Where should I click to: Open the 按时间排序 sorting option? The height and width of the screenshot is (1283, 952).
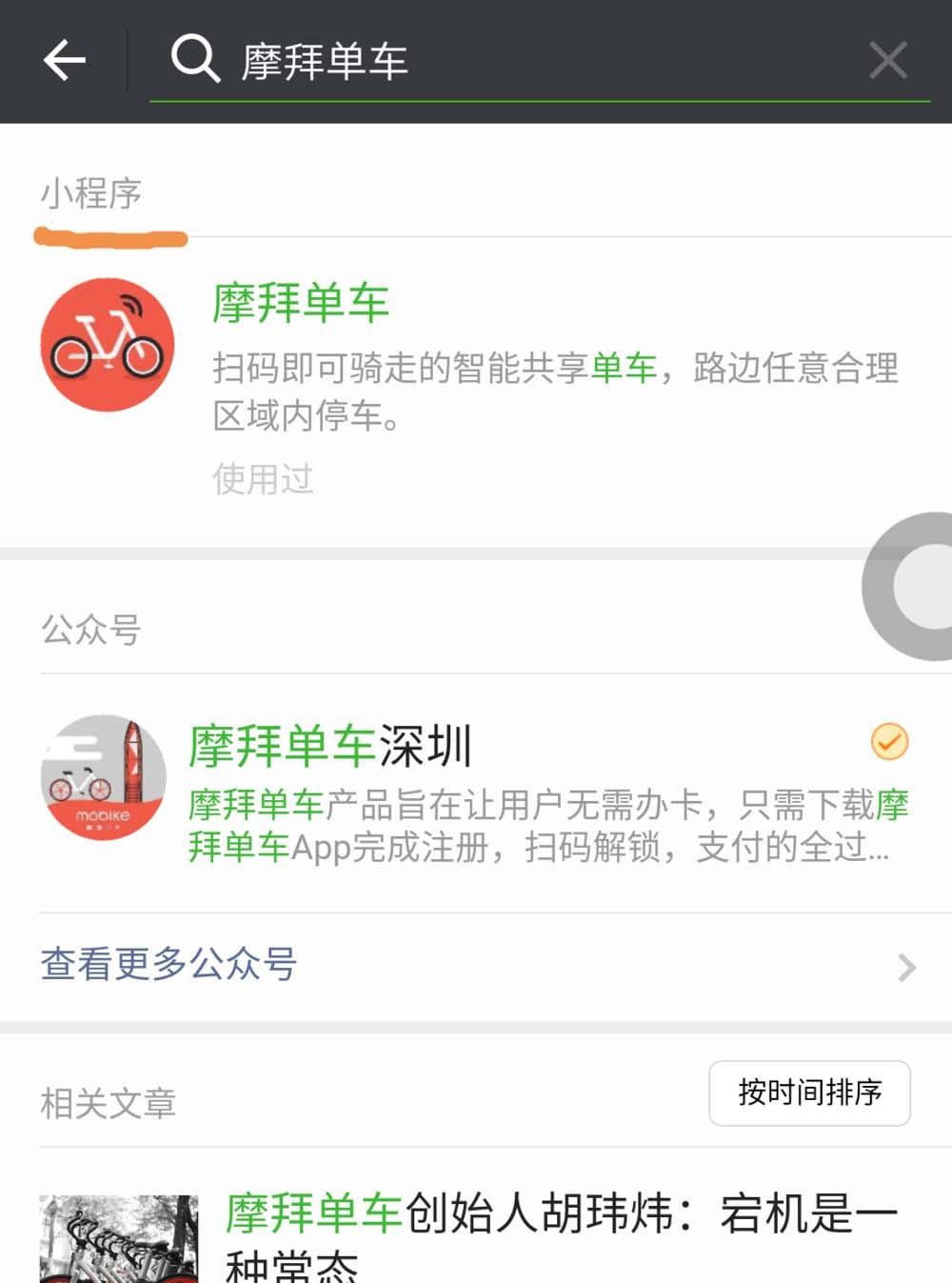tap(809, 1093)
